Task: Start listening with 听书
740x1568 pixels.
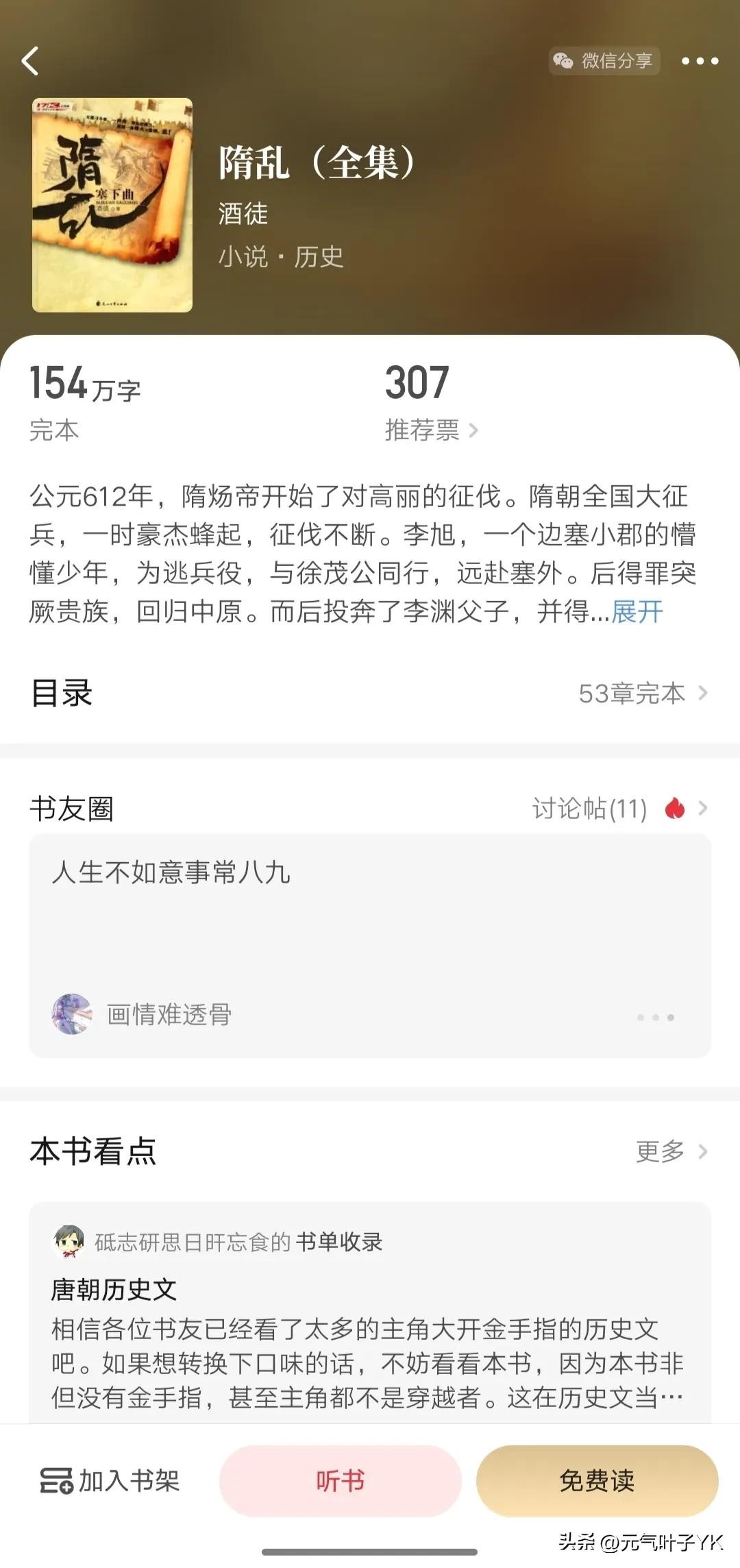Action: click(340, 1481)
